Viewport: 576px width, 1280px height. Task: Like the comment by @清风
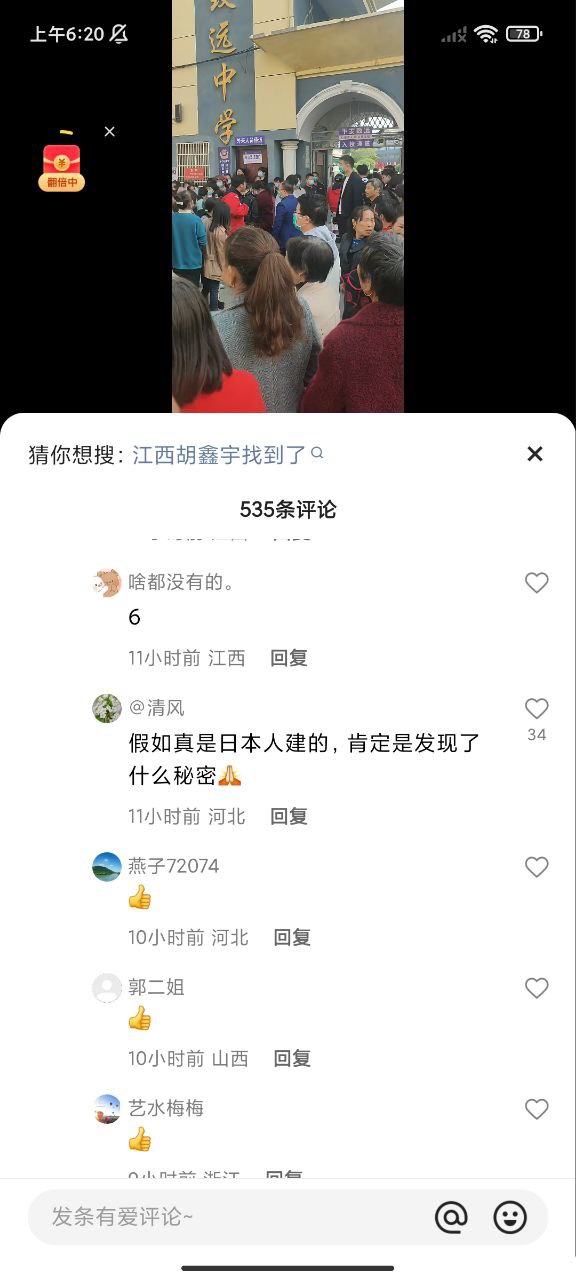click(x=537, y=709)
